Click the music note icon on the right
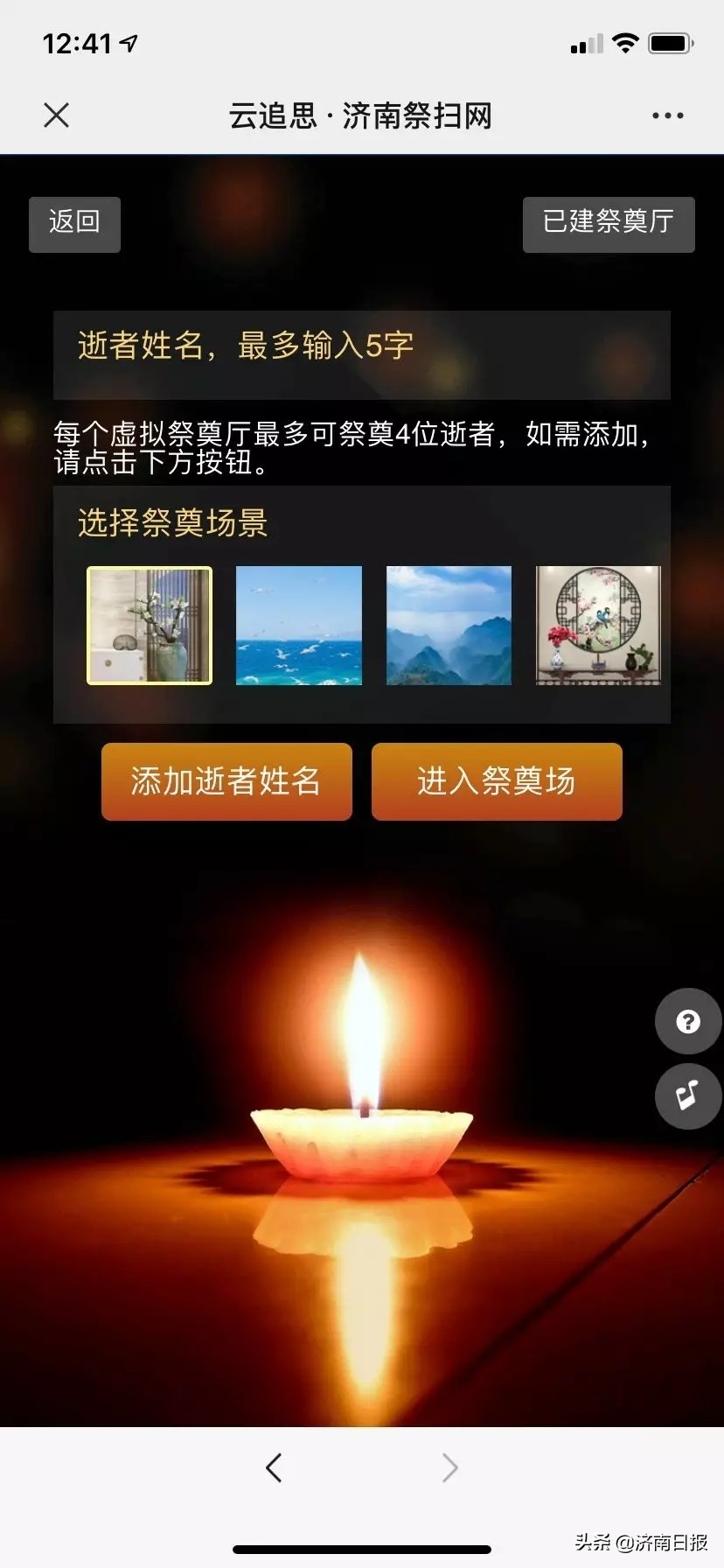This screenshot has height=1568, width=724. [687, 1096]
